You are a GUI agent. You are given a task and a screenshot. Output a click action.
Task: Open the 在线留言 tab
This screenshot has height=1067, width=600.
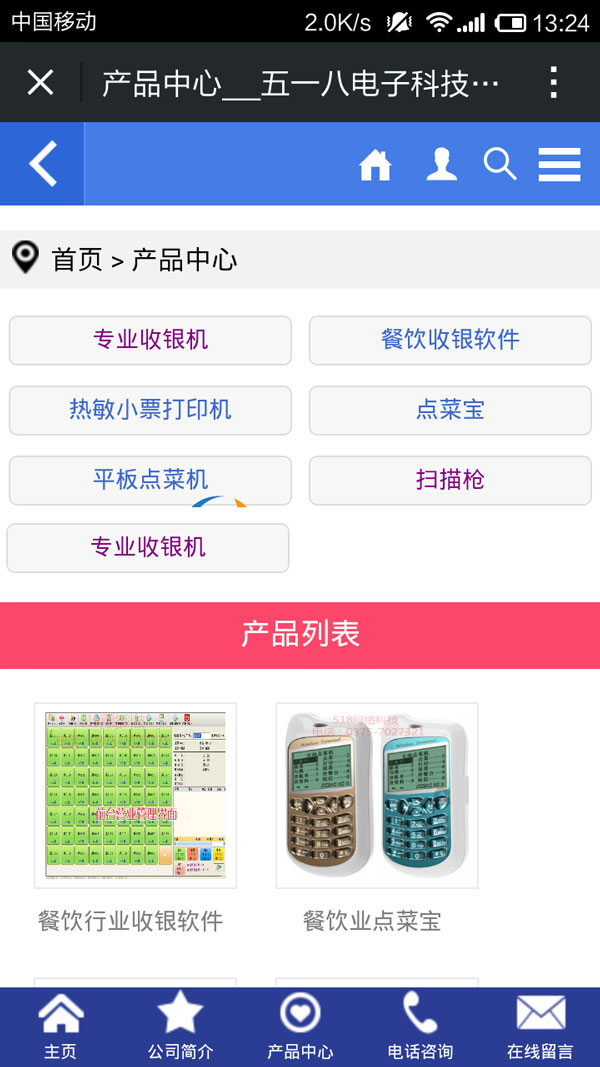coord(540,1027)
